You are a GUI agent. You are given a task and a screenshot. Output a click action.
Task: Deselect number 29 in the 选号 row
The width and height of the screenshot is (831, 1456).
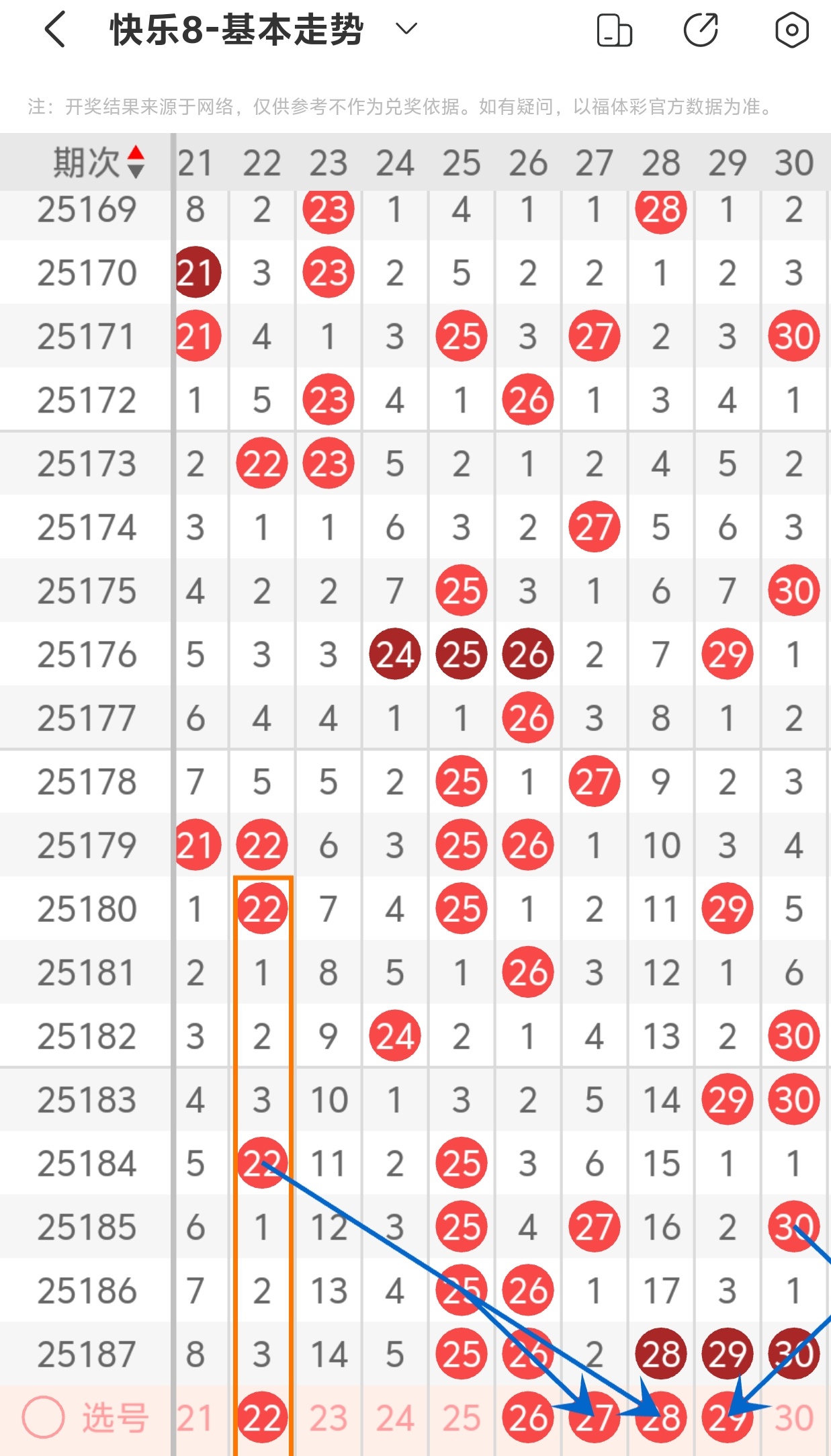tap(728, 1417)
